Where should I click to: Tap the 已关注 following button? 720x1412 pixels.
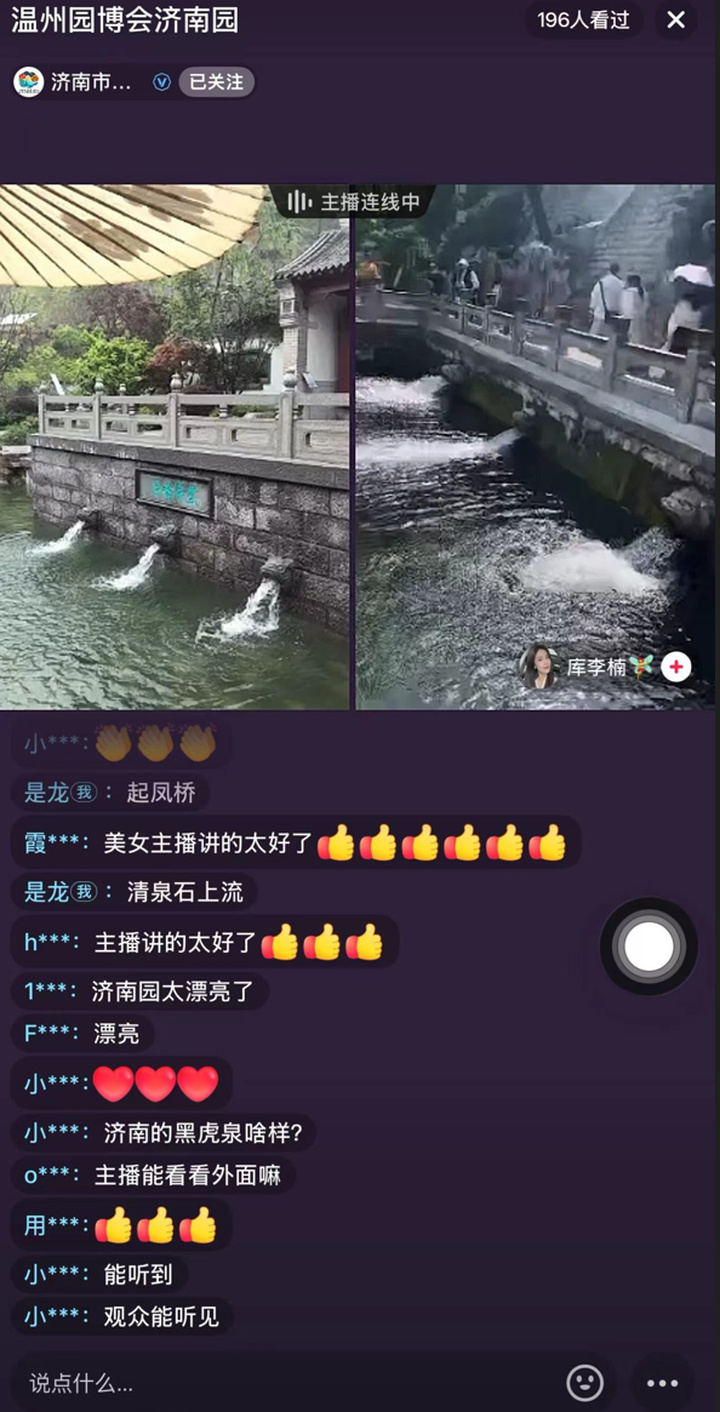(x=217, y=82)
